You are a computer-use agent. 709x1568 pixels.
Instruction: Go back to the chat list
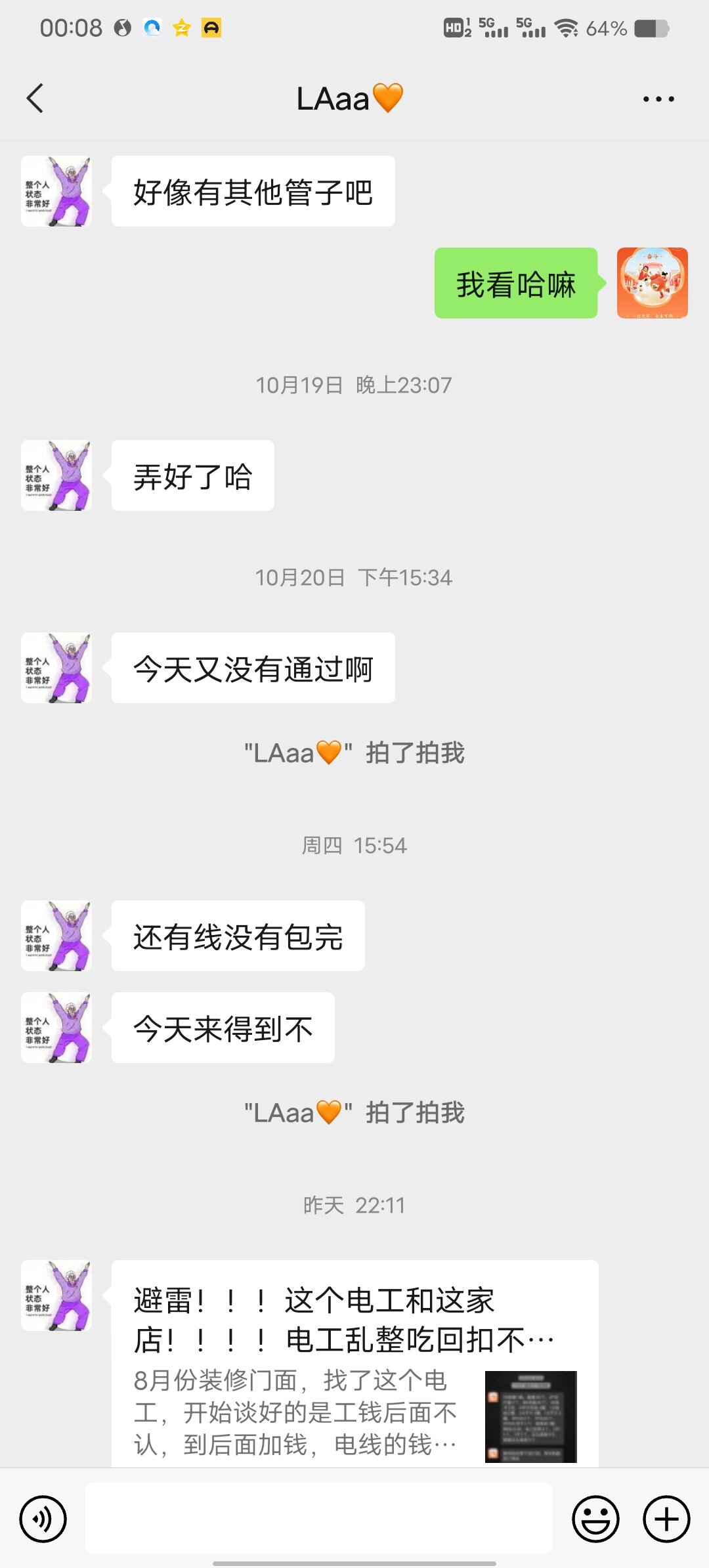pyautogui.click(x=35, y=98)
